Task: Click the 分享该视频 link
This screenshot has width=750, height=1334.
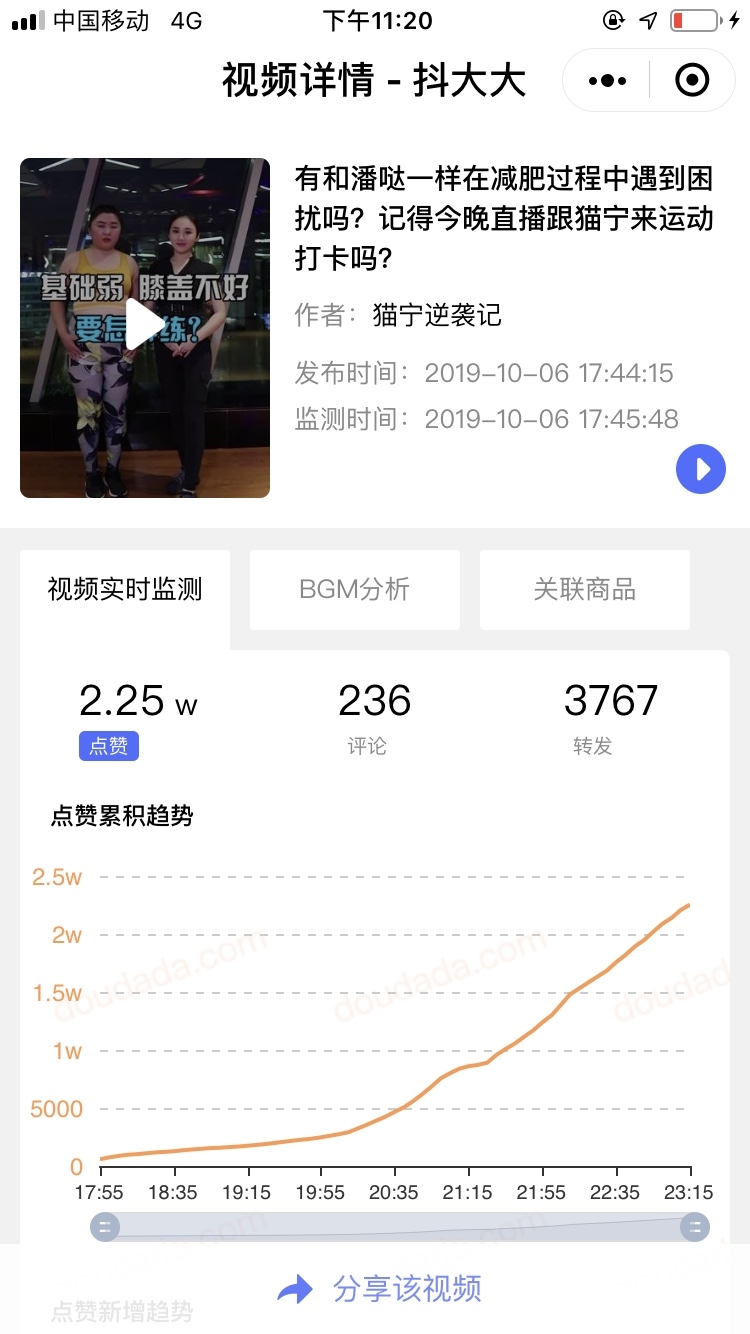Action: 410,1291
